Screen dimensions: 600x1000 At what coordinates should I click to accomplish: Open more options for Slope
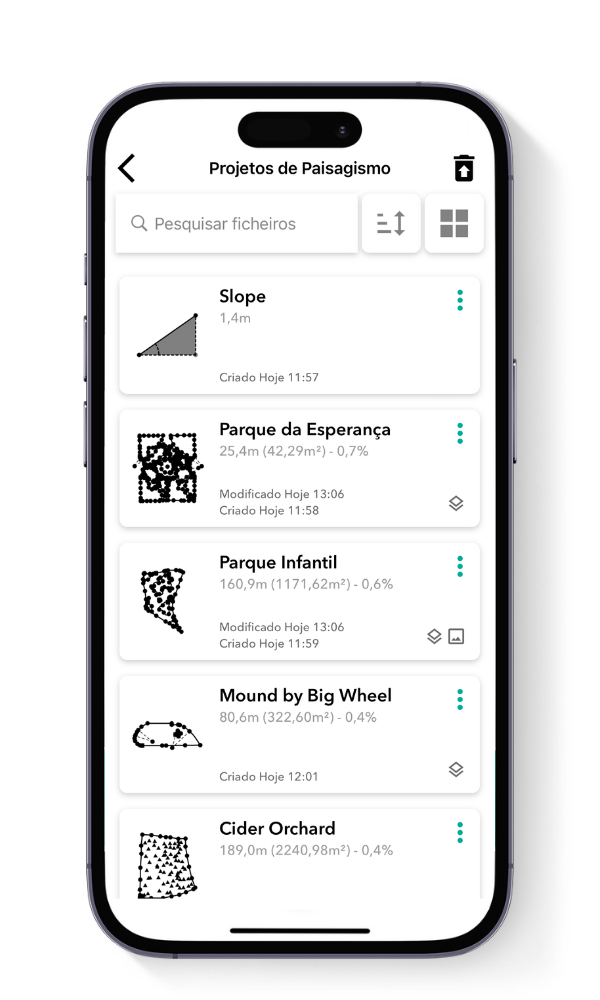(x=460, y=300)
